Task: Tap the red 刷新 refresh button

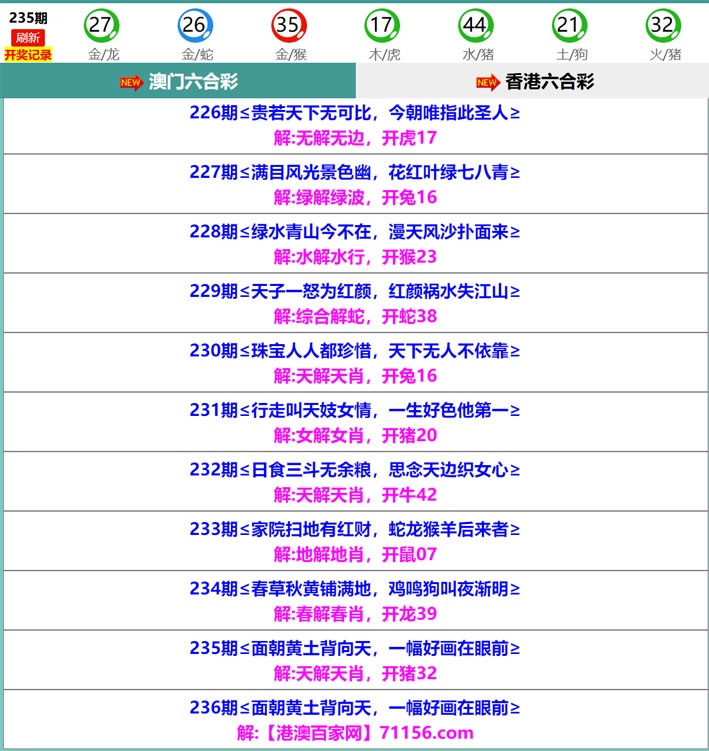Action: 28,37
